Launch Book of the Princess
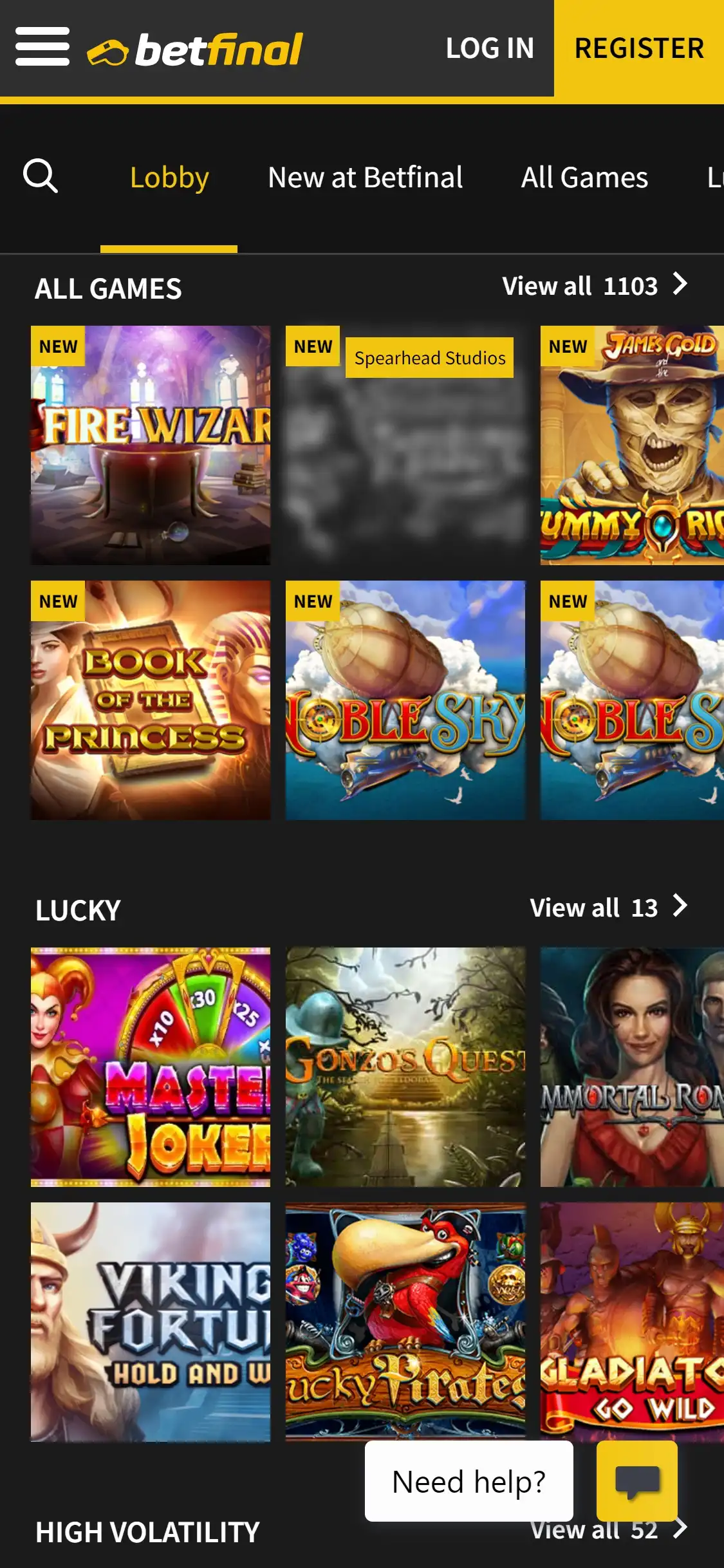This screenshot has width=724, height=1568. coord(151,700)
